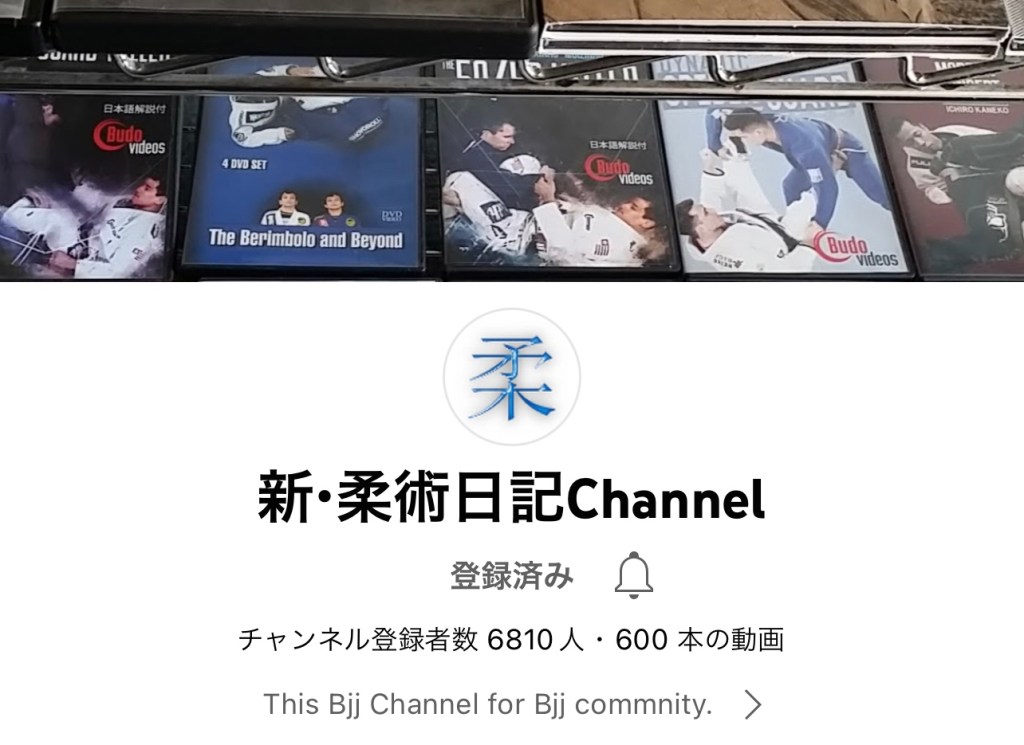Screen dimensions: 1024x745
Task: Open the notification bell settings
Action: pyautogui.click(x=632, y=576)
